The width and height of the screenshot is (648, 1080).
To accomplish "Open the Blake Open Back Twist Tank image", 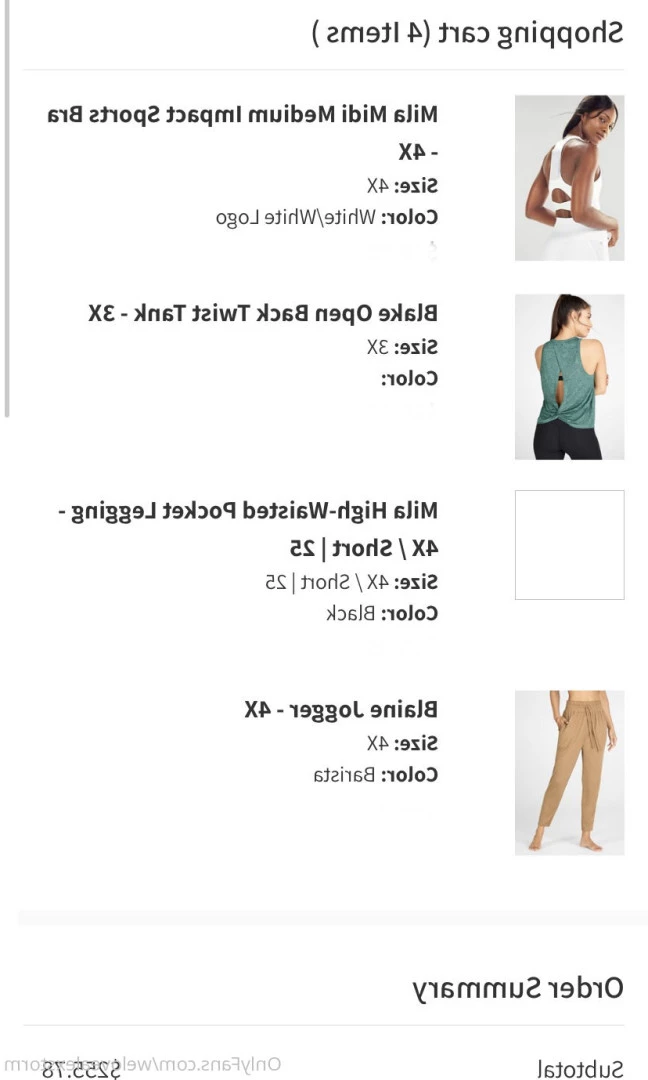I will point(569,377).
